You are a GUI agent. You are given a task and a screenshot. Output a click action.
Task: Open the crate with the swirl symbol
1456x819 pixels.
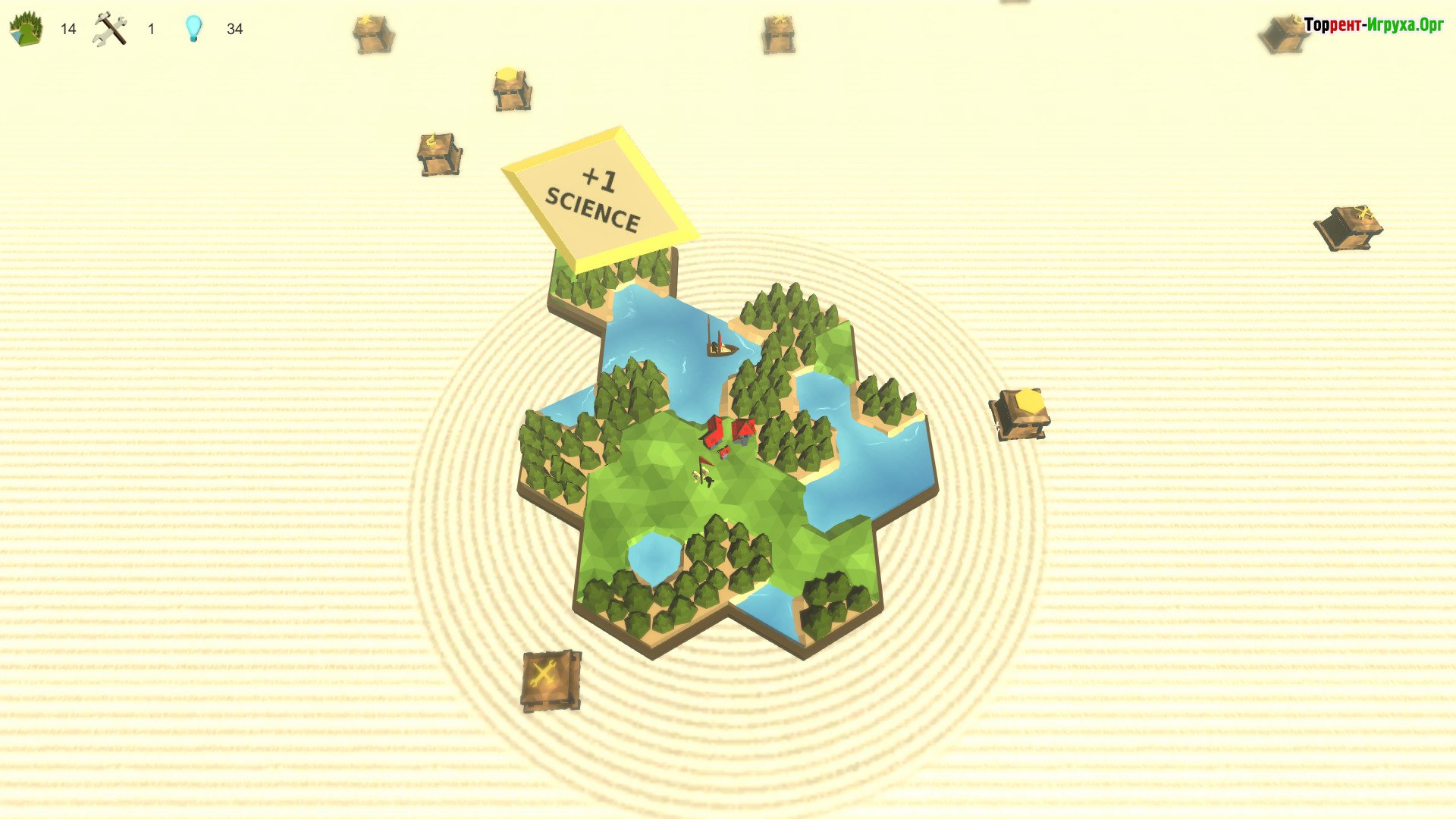point(439,154)
